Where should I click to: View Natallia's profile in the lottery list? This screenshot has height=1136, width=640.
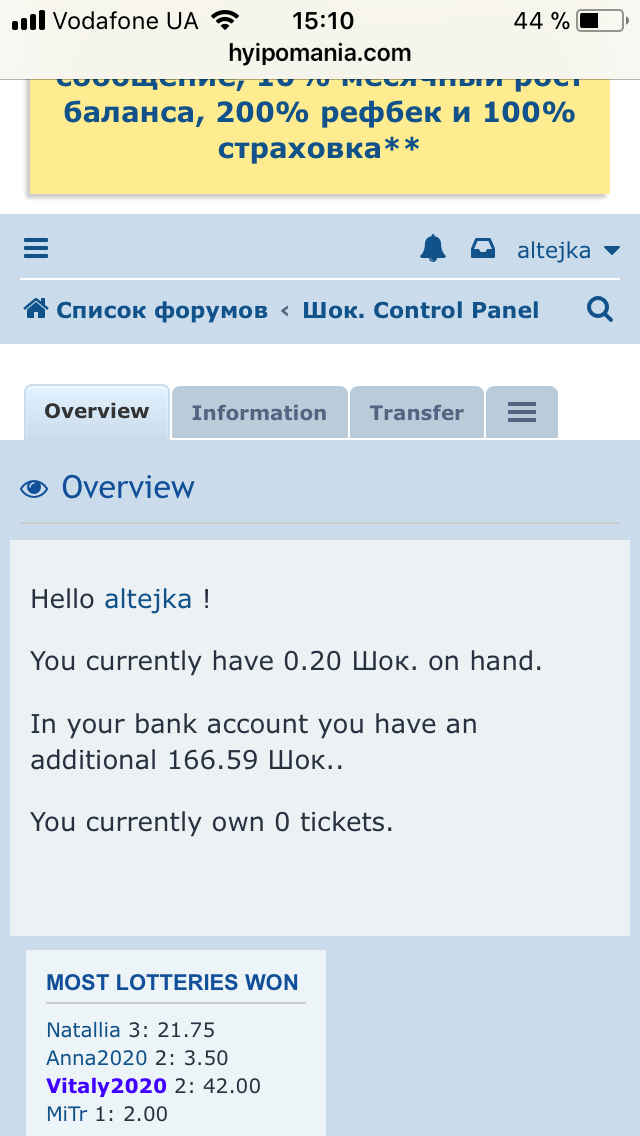[x=83, y=1030]
